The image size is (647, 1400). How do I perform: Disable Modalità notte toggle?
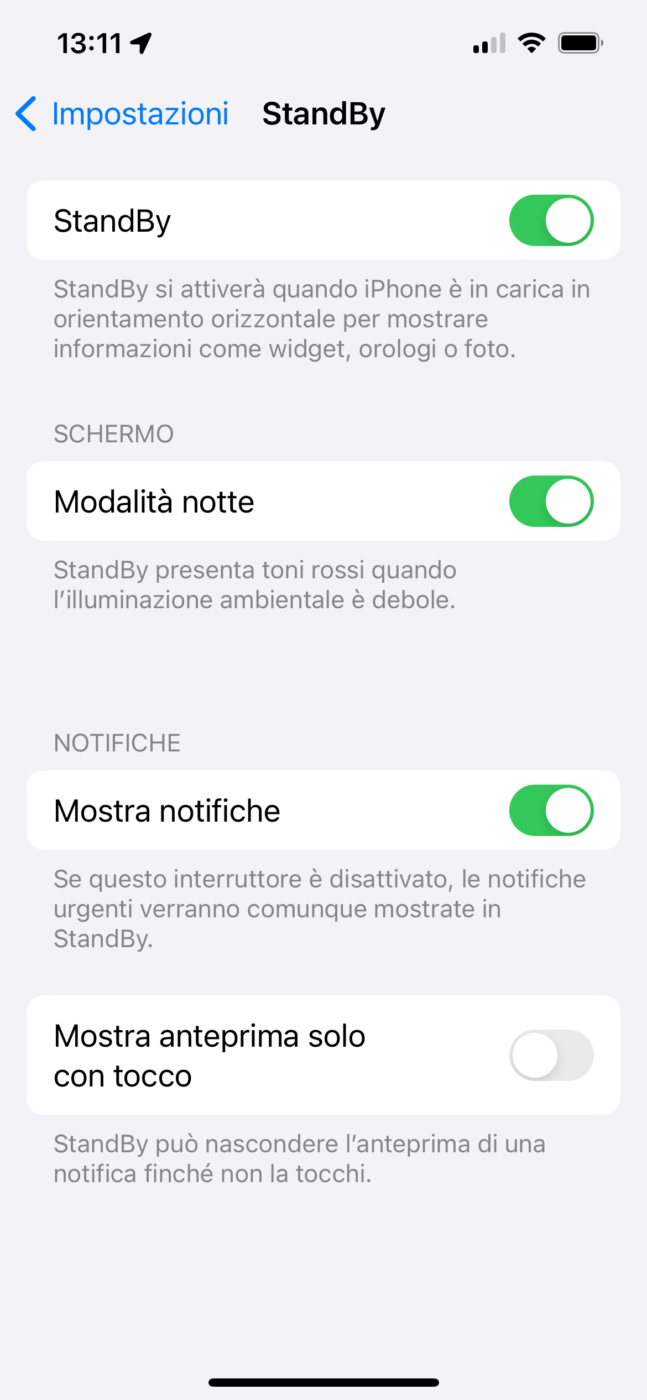(551, 501)
